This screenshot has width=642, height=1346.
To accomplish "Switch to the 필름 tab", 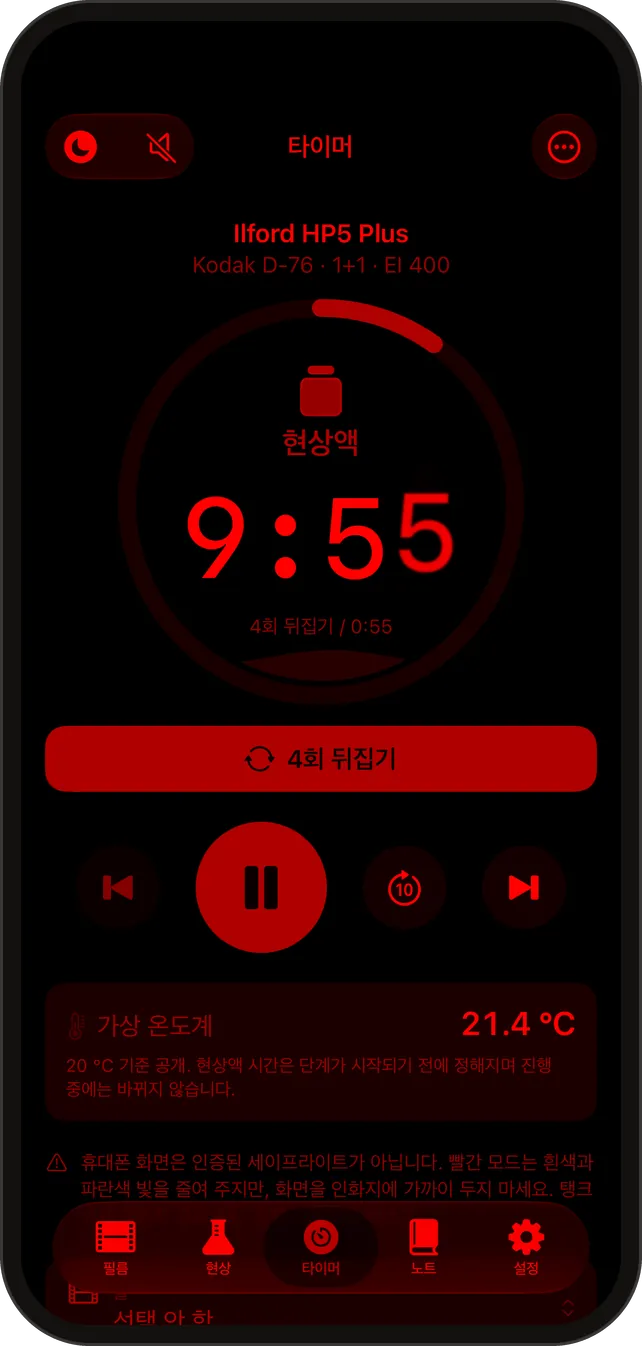I will coord(116,1247).
